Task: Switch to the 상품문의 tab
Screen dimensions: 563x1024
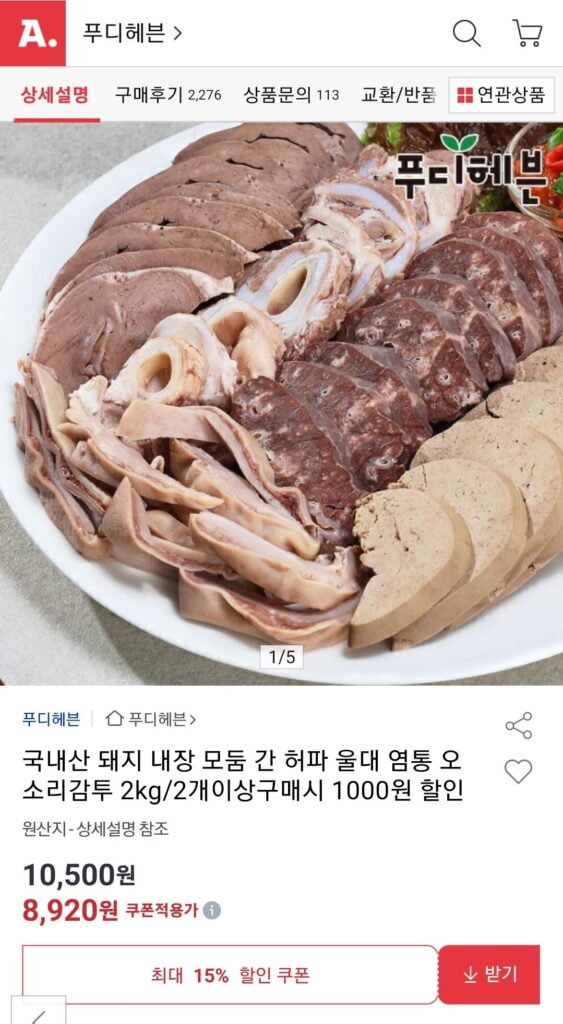Action: pyautogui.click(x=291, y=95)
